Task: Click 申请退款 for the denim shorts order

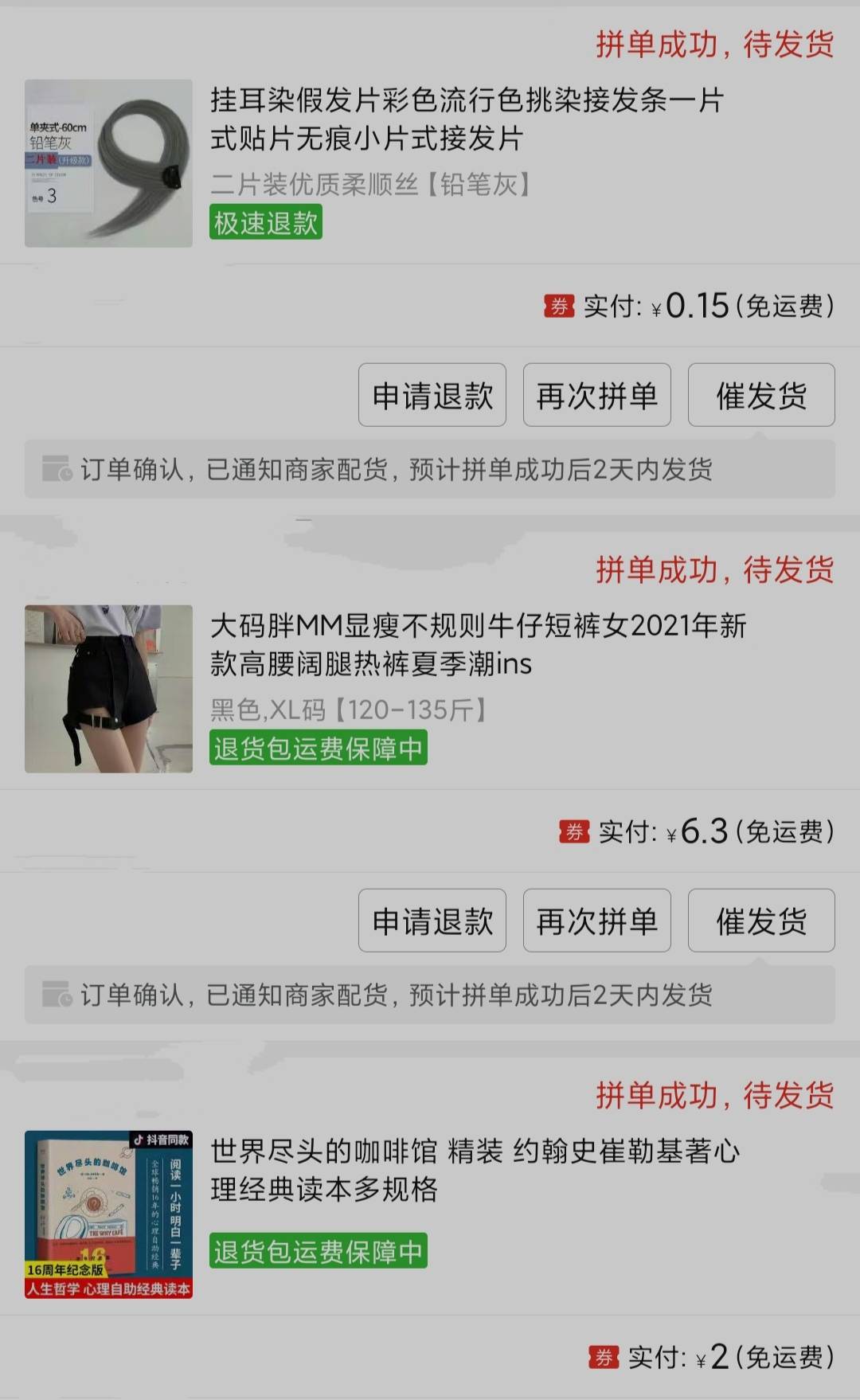Action: click(432, 921)
